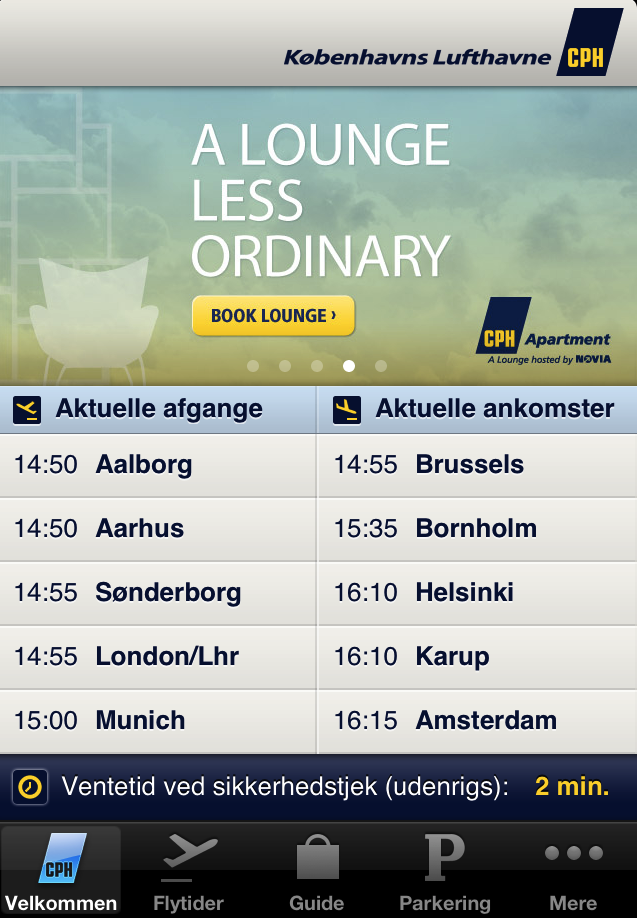Open the 14:55 Sønderborg departure
Screen dimensions: 637x918
pos(158,593)
